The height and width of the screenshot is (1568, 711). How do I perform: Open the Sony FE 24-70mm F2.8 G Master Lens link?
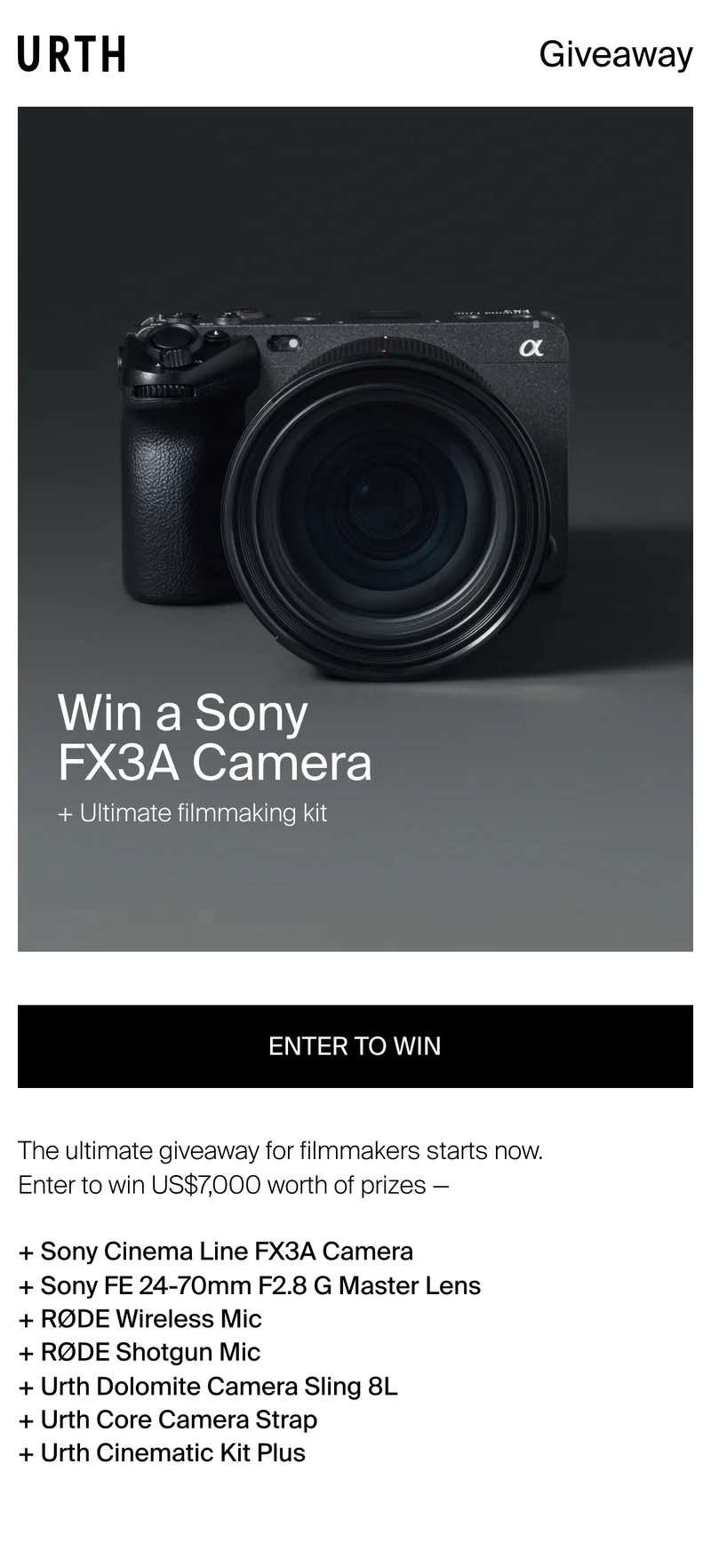pyautogui.click(x=260, y=1285)
